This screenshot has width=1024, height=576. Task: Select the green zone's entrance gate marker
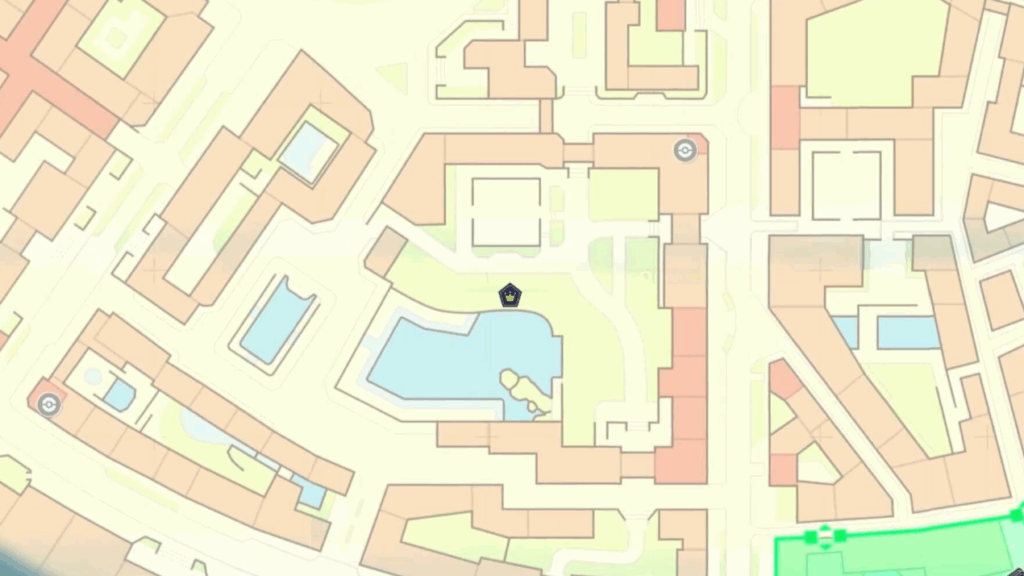[825, 536]
